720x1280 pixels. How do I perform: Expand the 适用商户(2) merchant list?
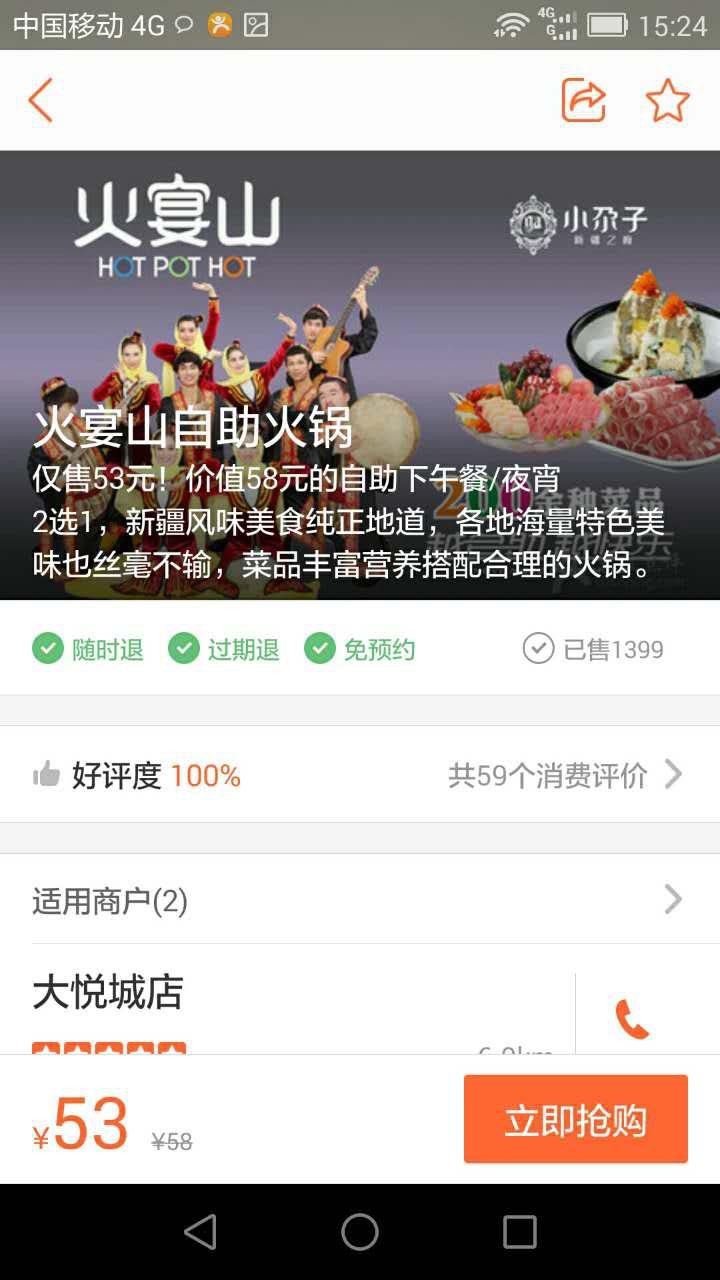point(360,901)
